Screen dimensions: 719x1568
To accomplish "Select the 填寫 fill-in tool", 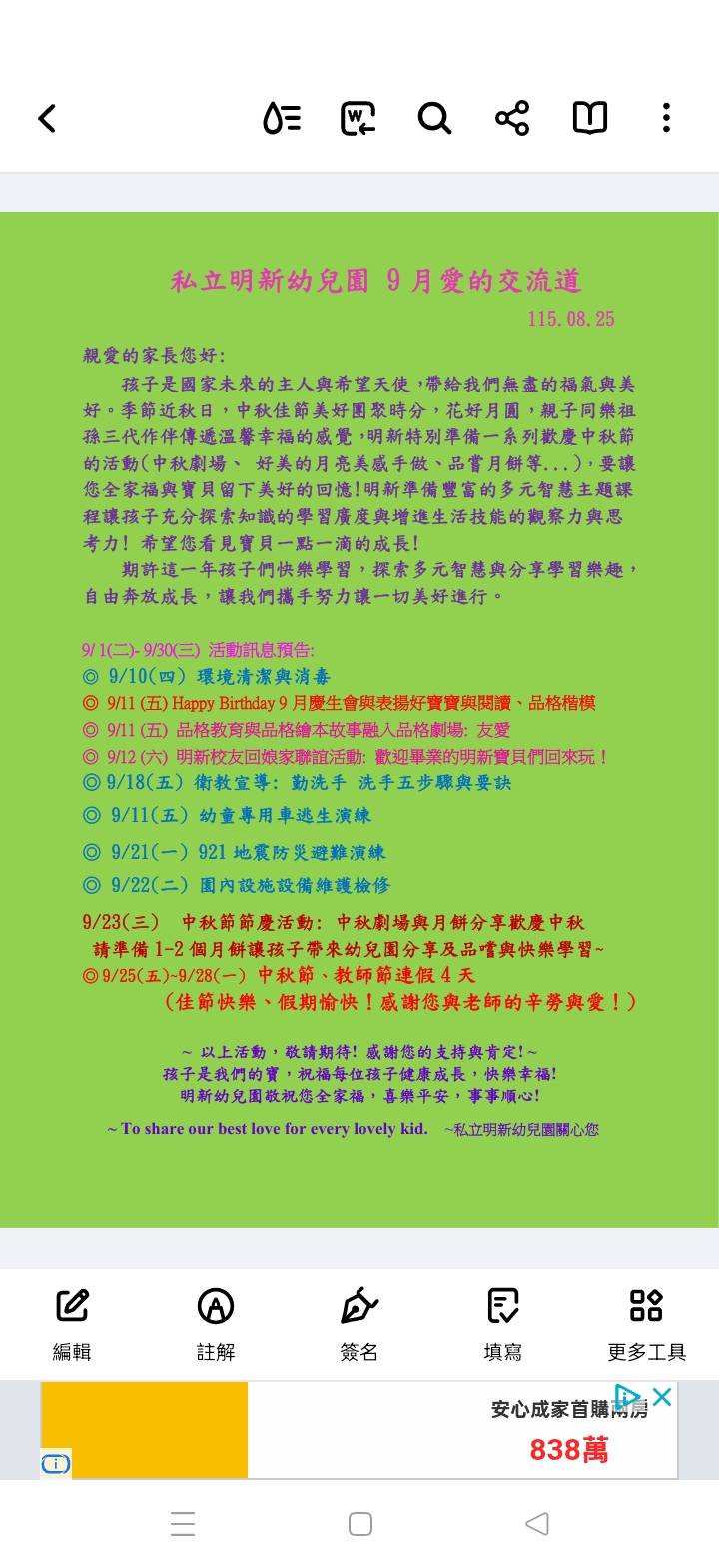I will pyautogui.click(x=503, y=1325).
